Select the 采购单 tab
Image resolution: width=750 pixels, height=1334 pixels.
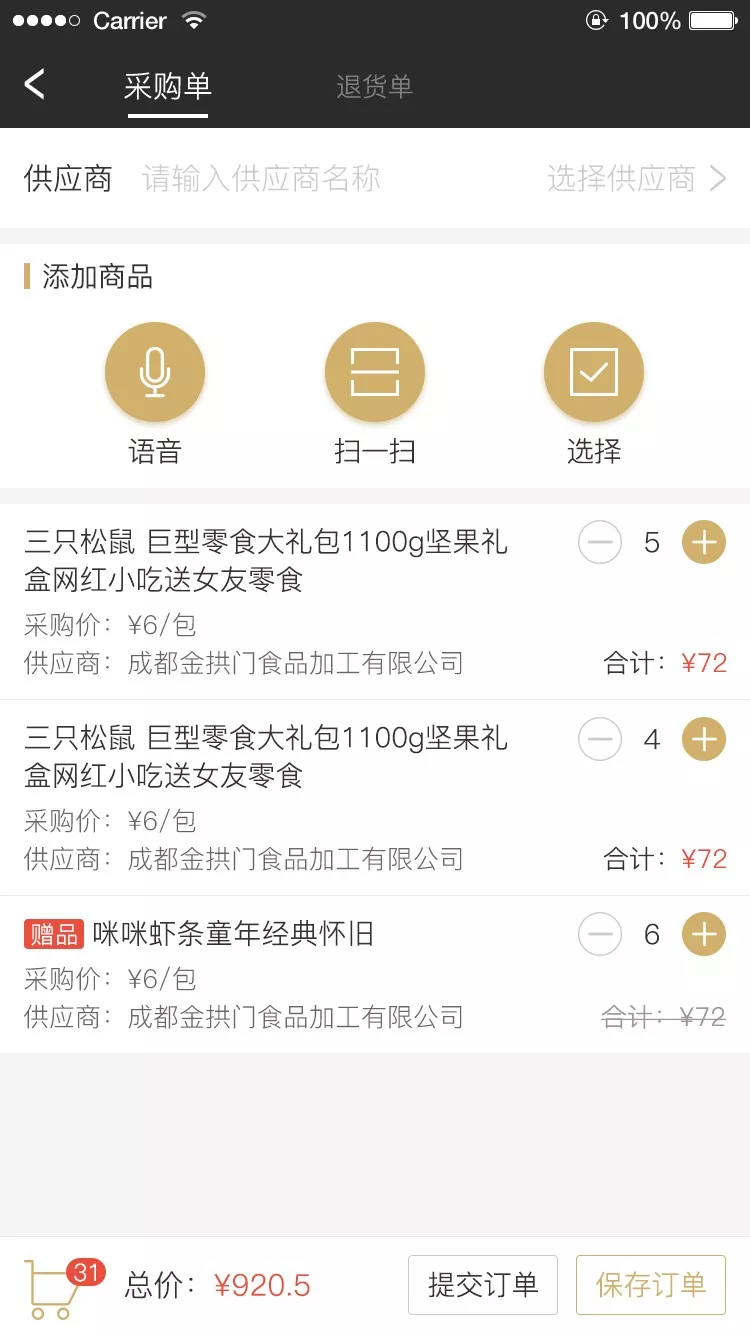pyautogui.click(x=168, y=86)
